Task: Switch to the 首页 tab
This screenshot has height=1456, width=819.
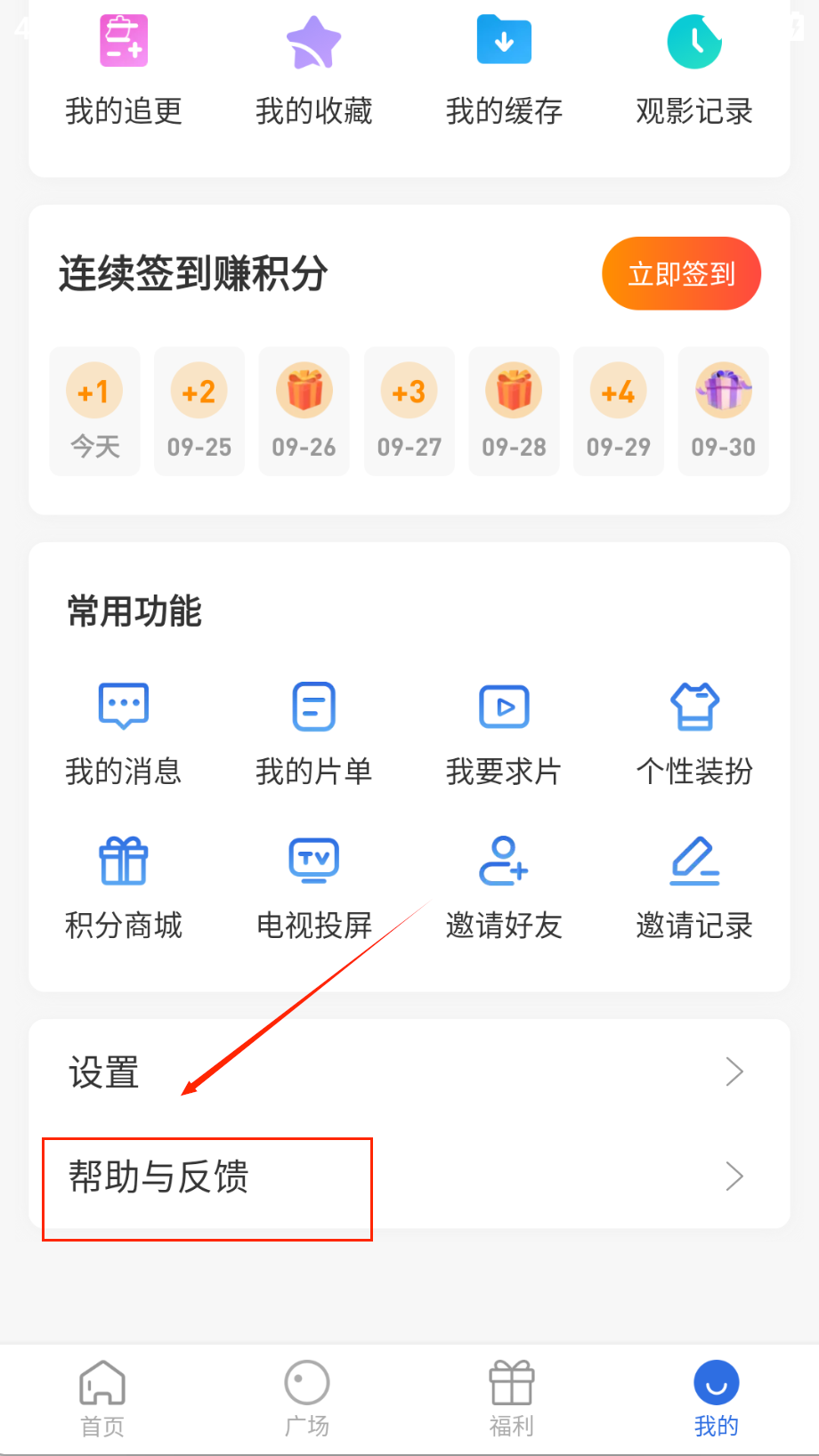Action: pos(102,1397)
